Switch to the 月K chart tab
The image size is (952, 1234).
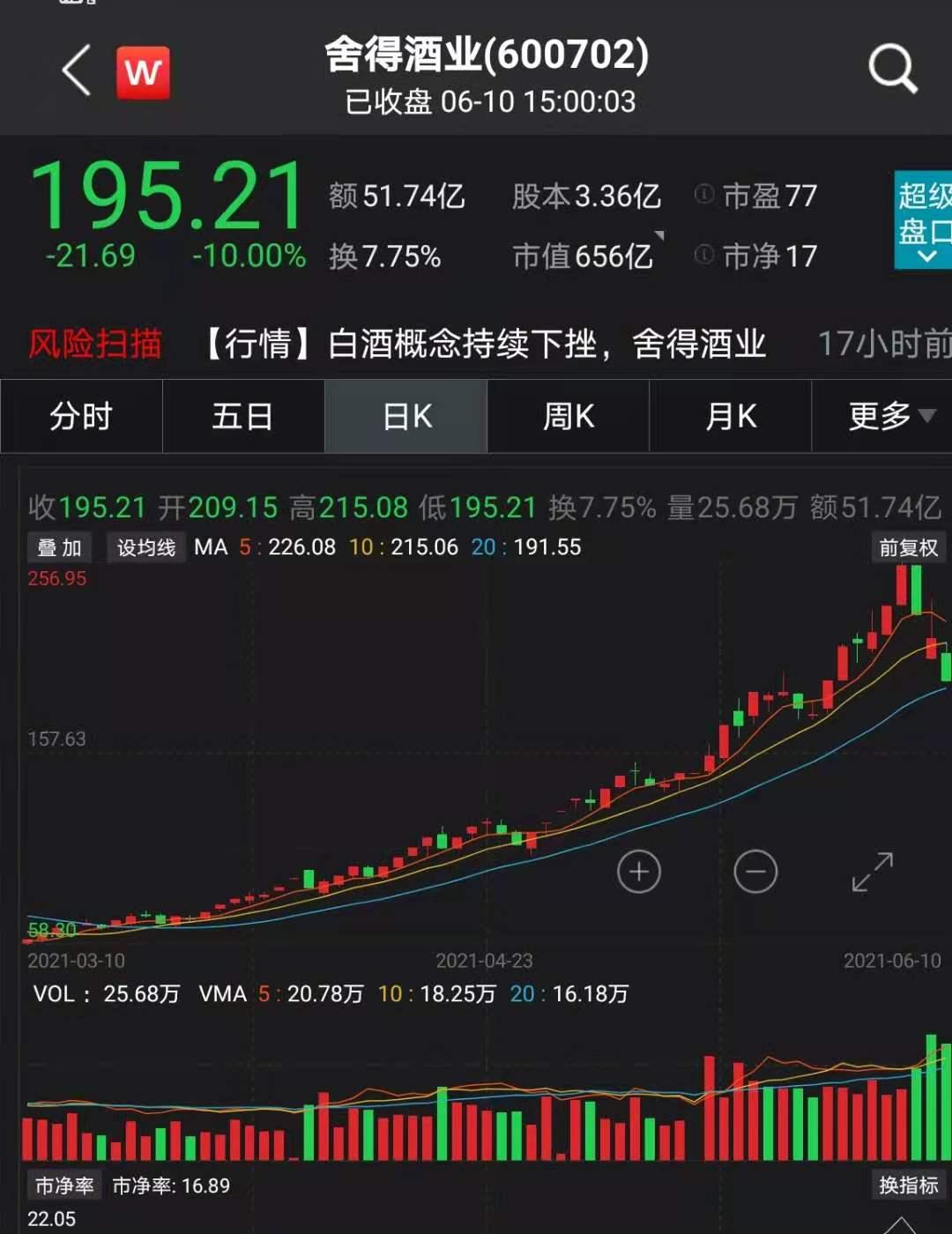pos(731,416)
